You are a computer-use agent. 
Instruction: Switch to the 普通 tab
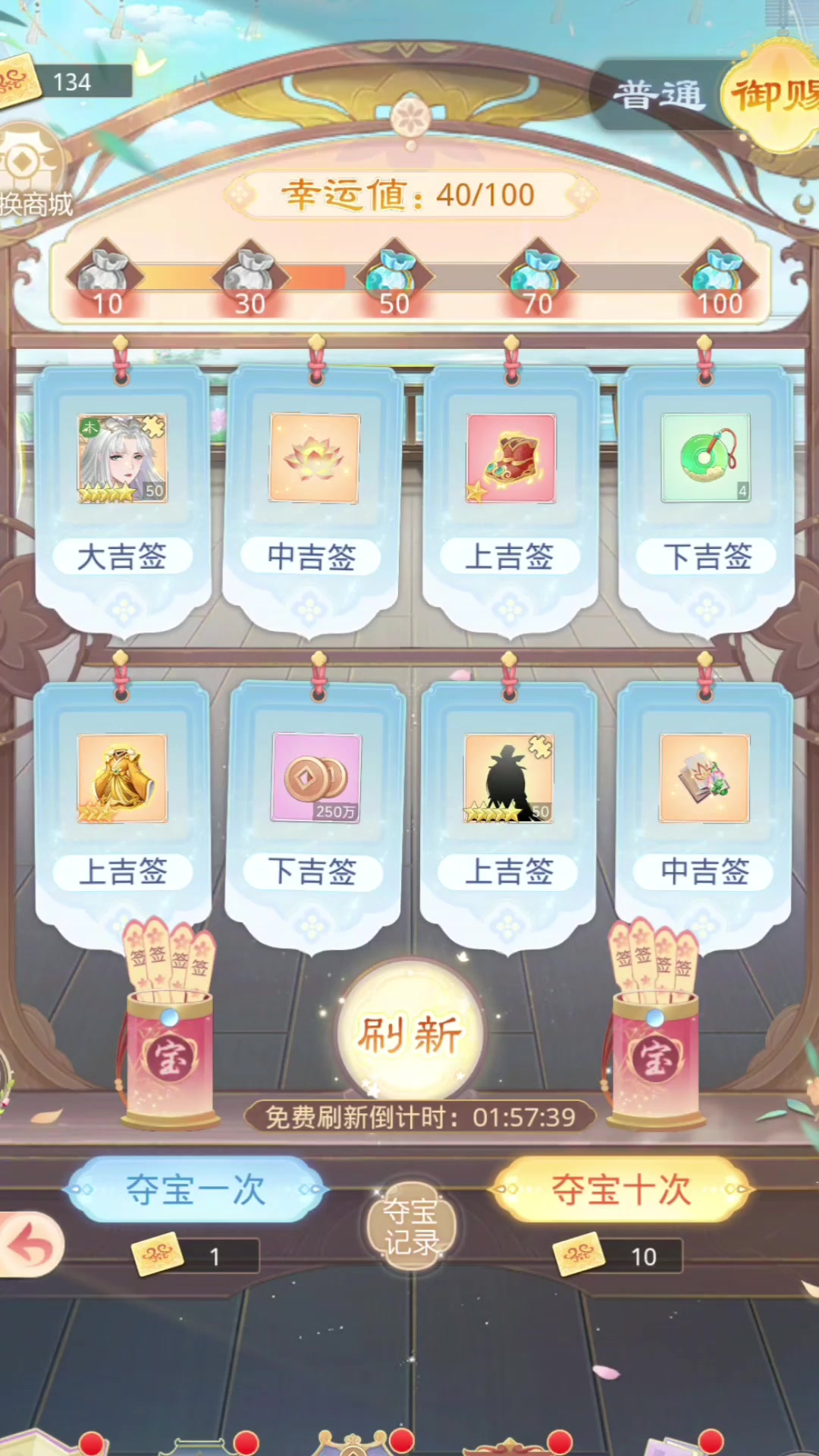click(658, 96)
